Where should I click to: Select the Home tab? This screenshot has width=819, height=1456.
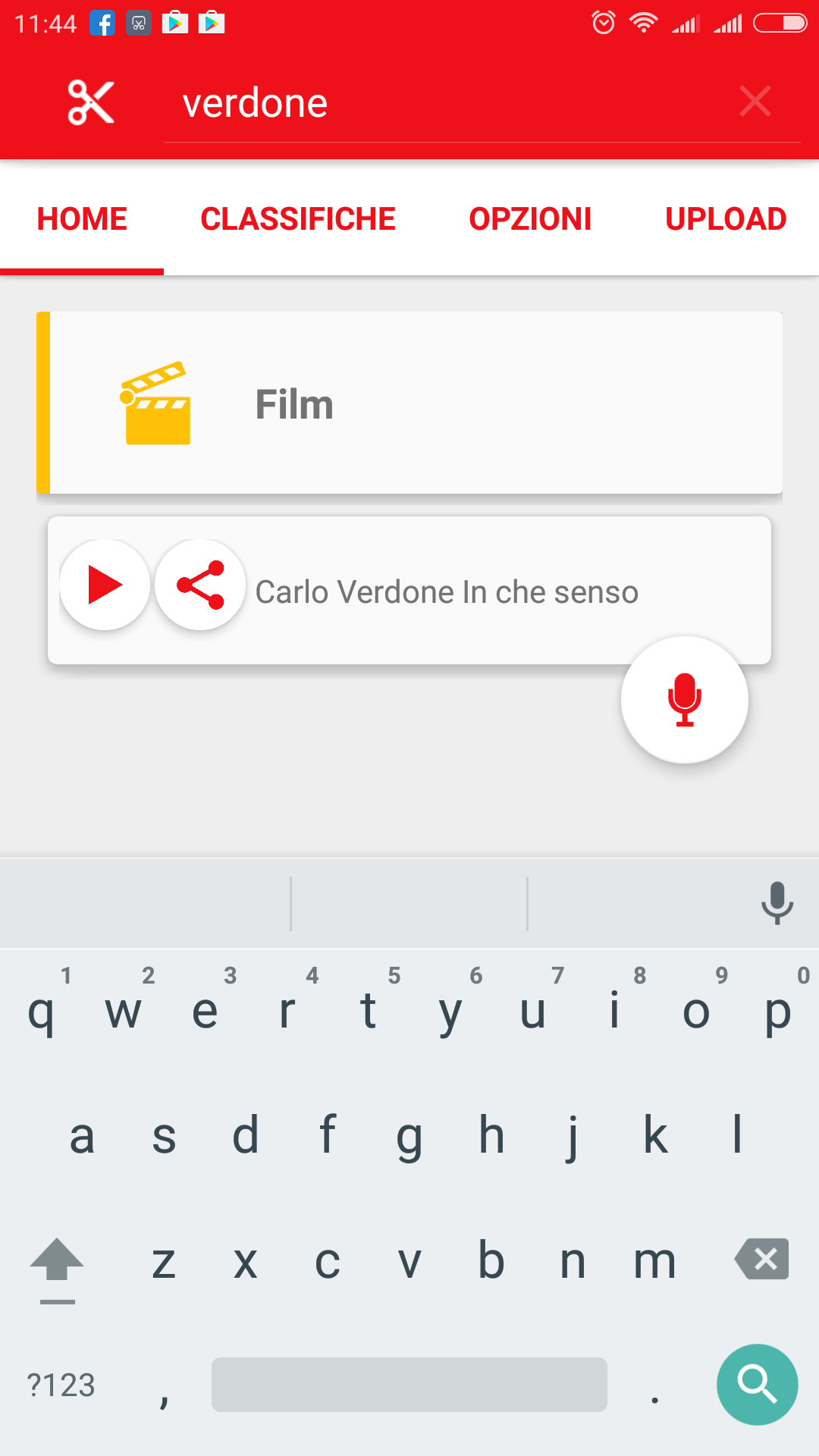click(82, 219)
